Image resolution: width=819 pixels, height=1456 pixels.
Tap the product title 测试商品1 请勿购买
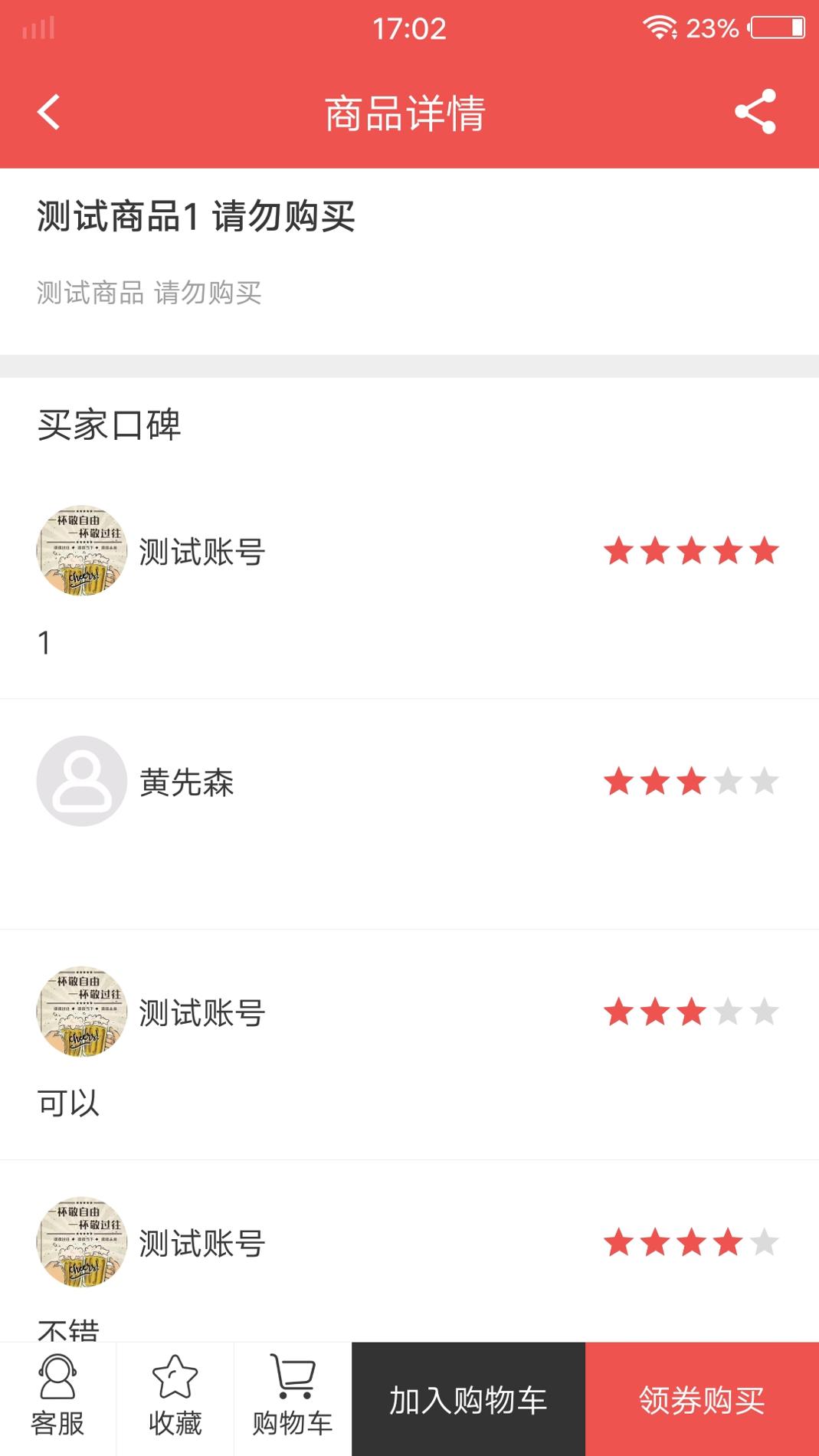click(x=195, y=217)
